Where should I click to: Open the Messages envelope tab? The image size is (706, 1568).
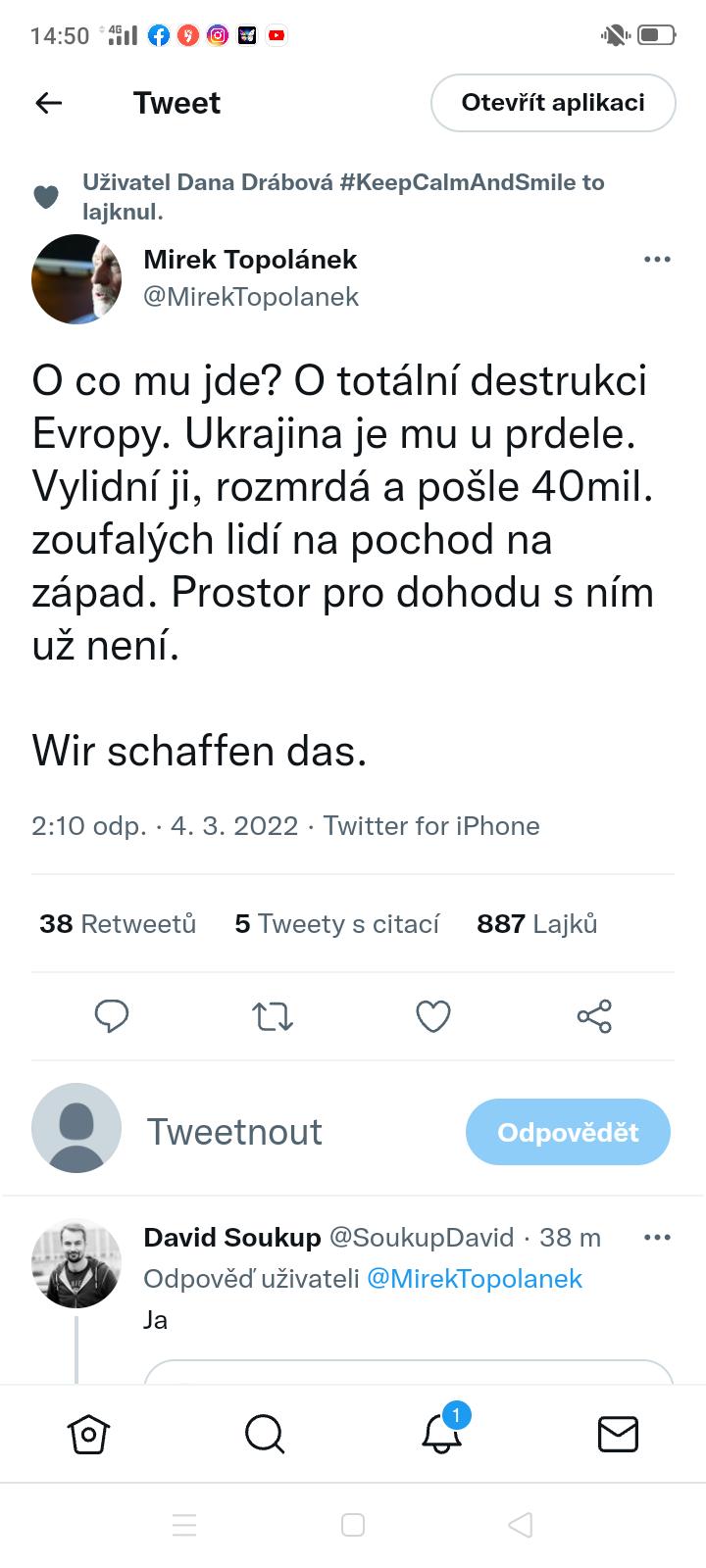pyautogui.click(x=618, y=1435)
